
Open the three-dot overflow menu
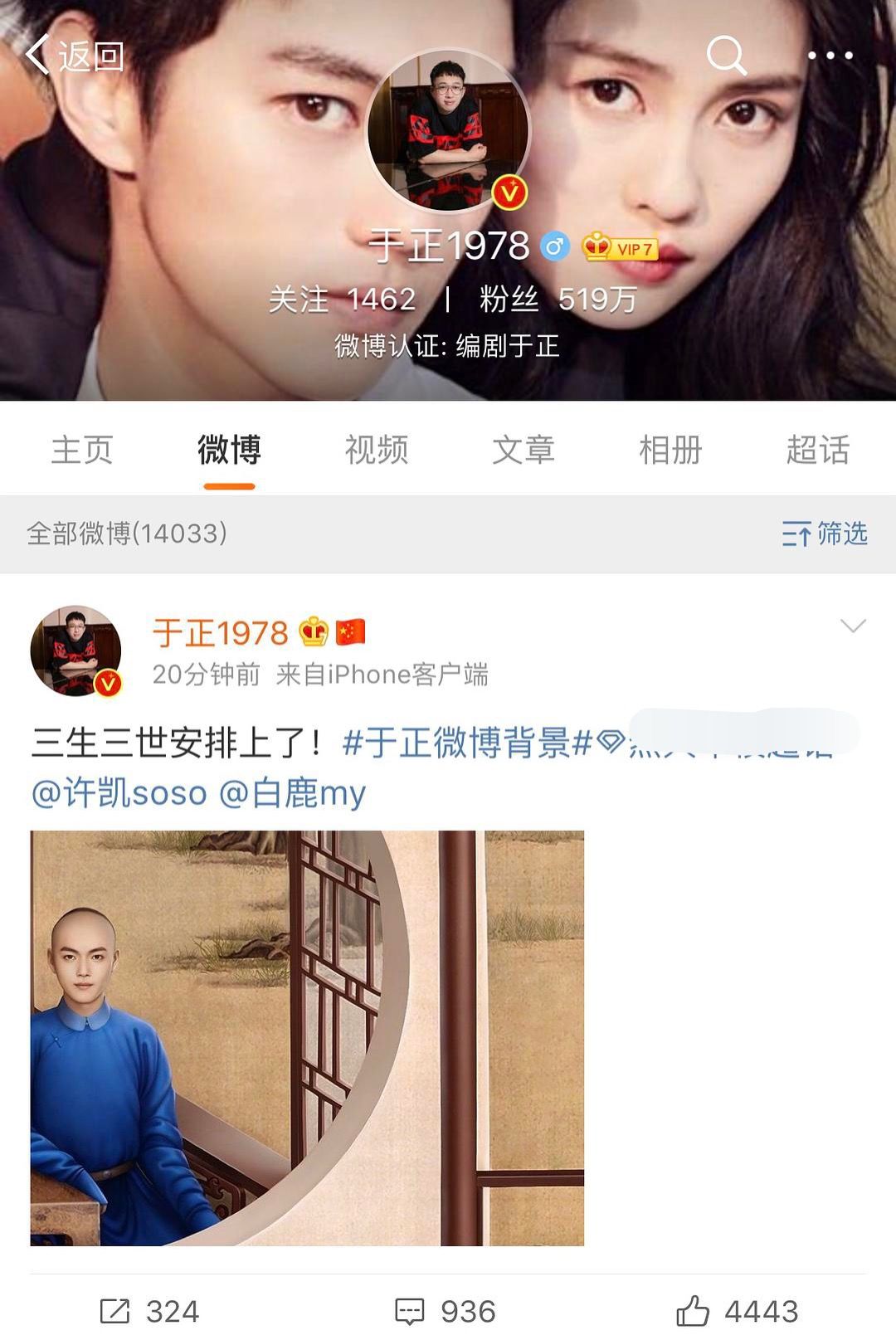coord(830,56)
